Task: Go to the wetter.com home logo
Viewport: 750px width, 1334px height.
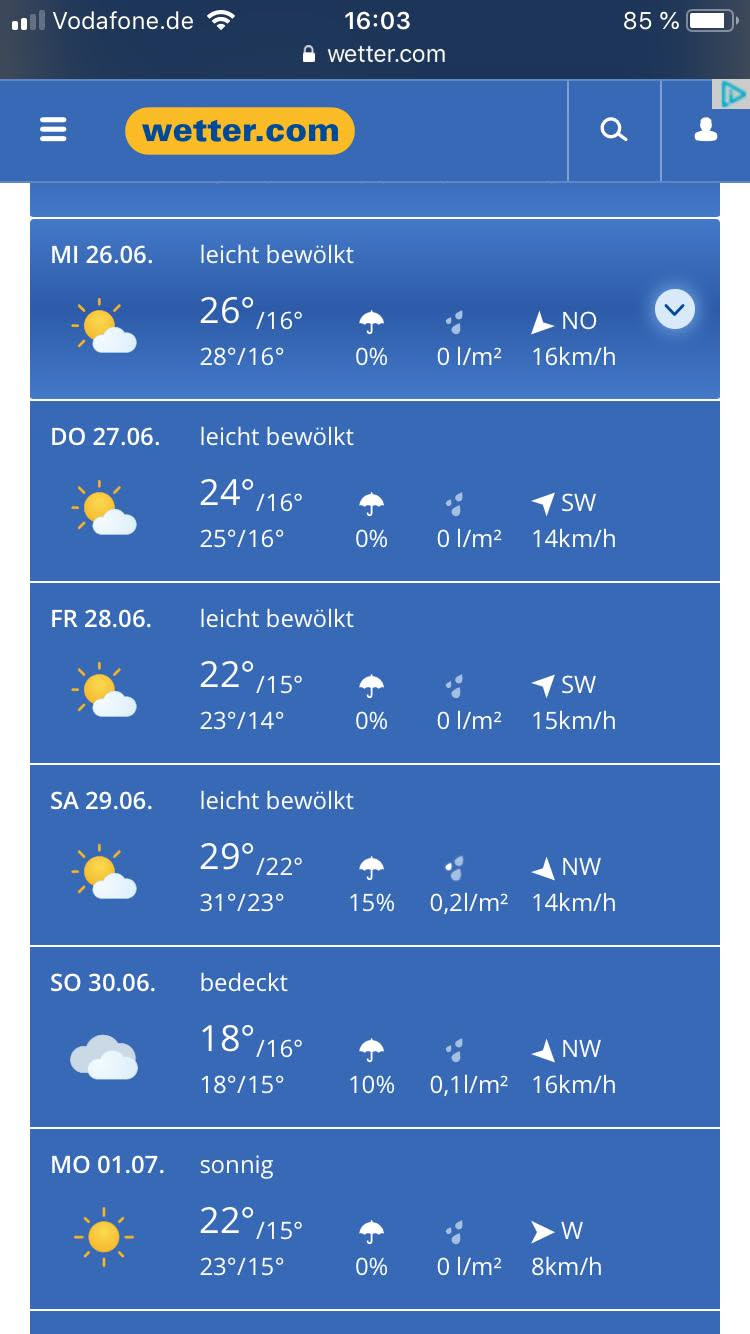Action: (x=240, y=131)
